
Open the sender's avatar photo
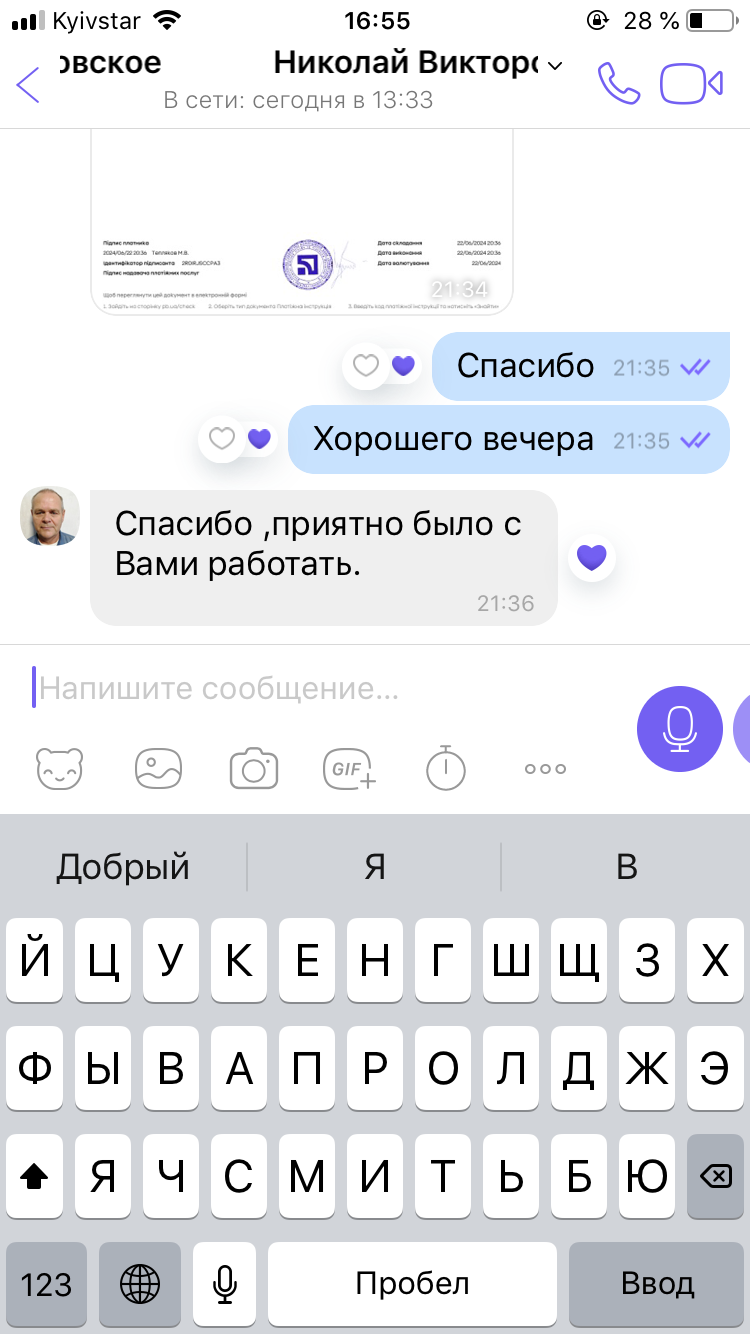(x=50, y=516)
